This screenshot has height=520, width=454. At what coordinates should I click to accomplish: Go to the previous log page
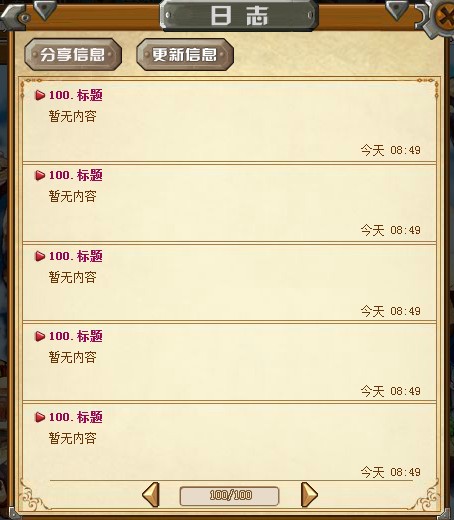pos(151,495)
